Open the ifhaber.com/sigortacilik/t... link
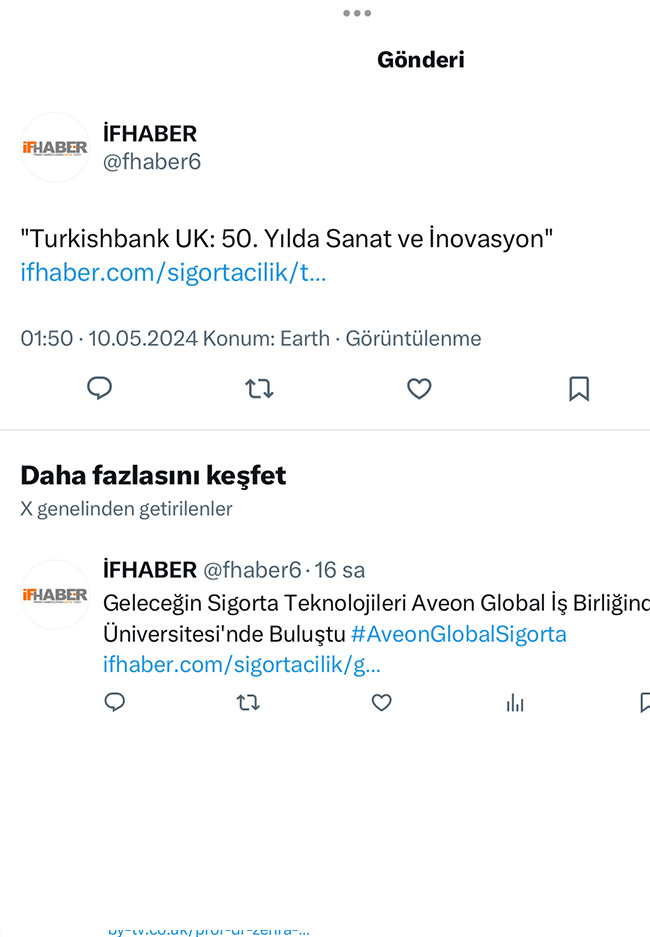 point(173,272)
